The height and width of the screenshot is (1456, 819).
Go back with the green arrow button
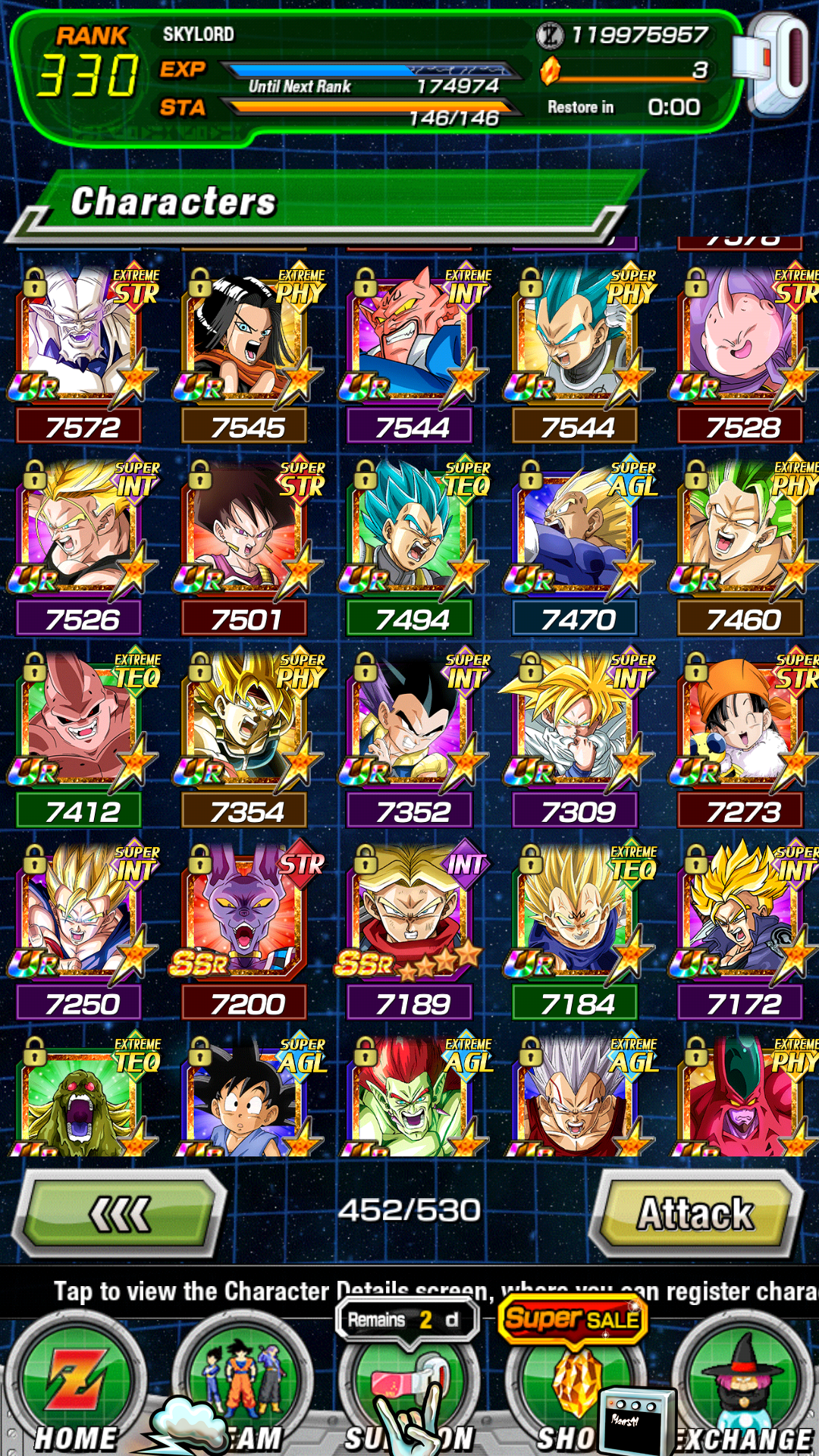(x=121, y=1213)
